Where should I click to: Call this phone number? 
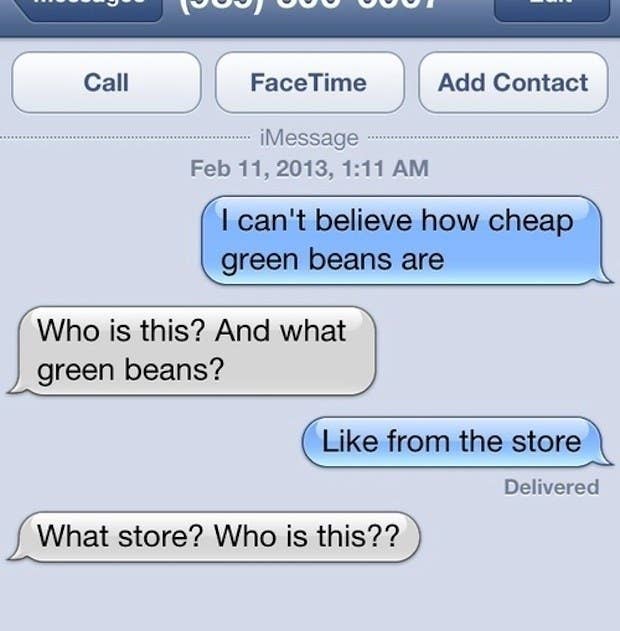106,82
